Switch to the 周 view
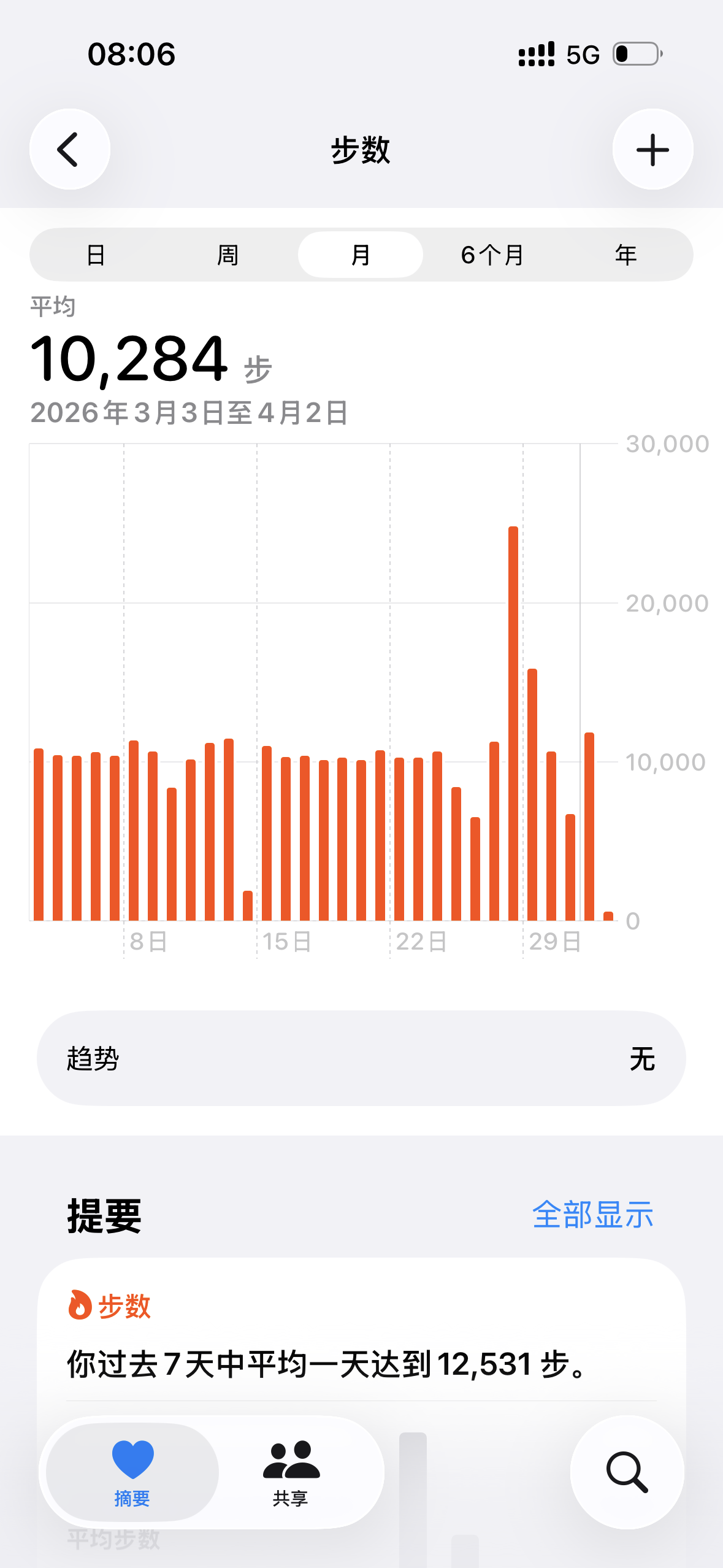This screenshot has width=723, height=1568. tap(228, 255)
